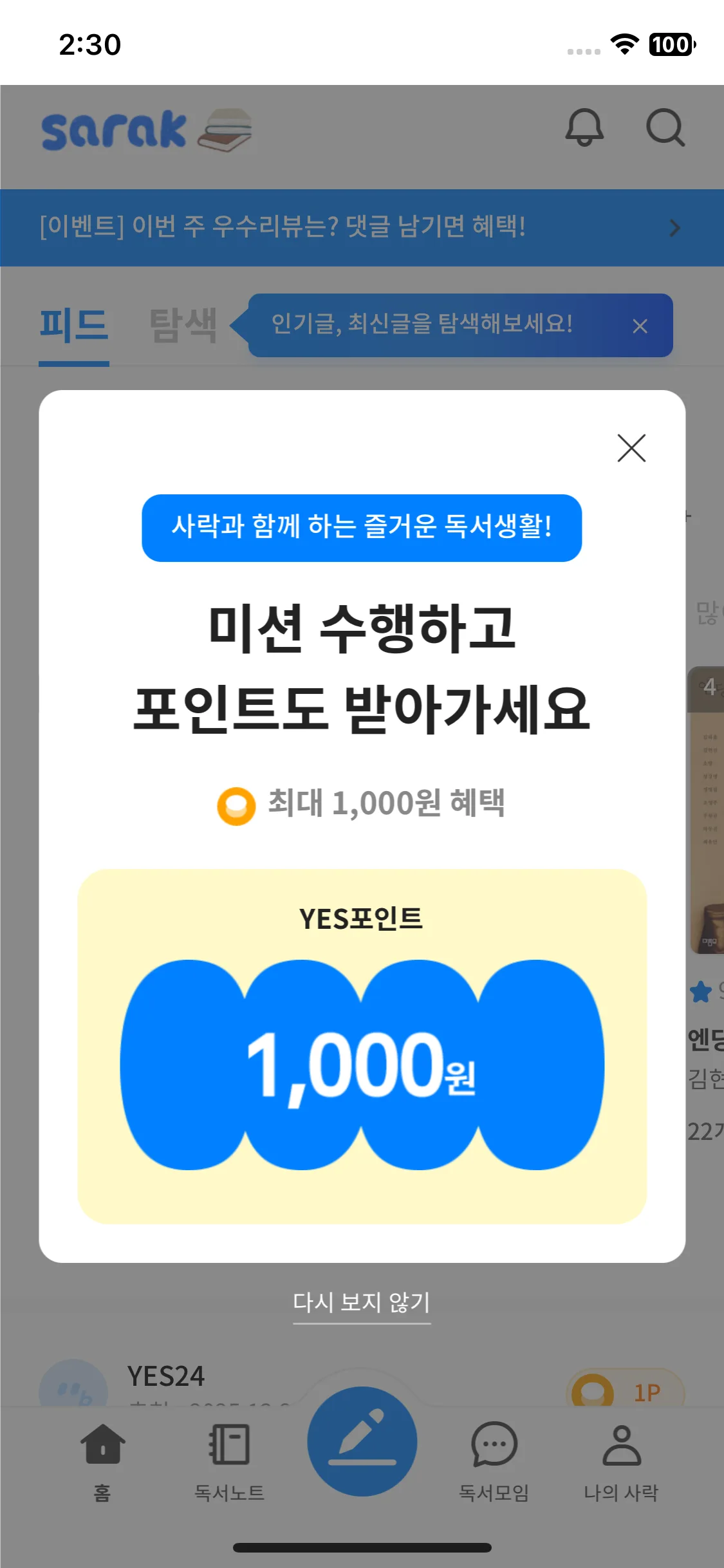Close the mission points popup
Image resolution: width=724 pixels, height=1568 pixels.
pyautogui.click(x=631, y=448)
